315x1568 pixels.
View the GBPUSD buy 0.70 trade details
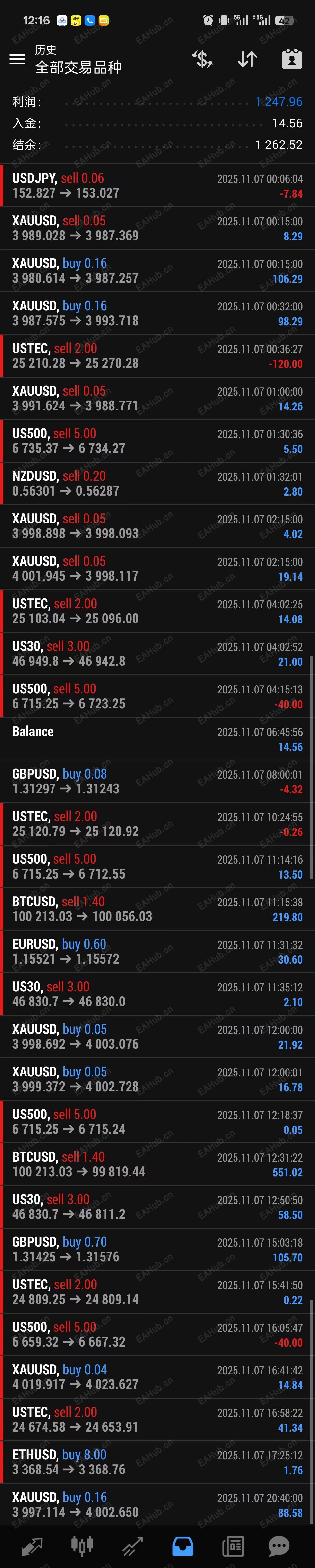click(157, 1249)
